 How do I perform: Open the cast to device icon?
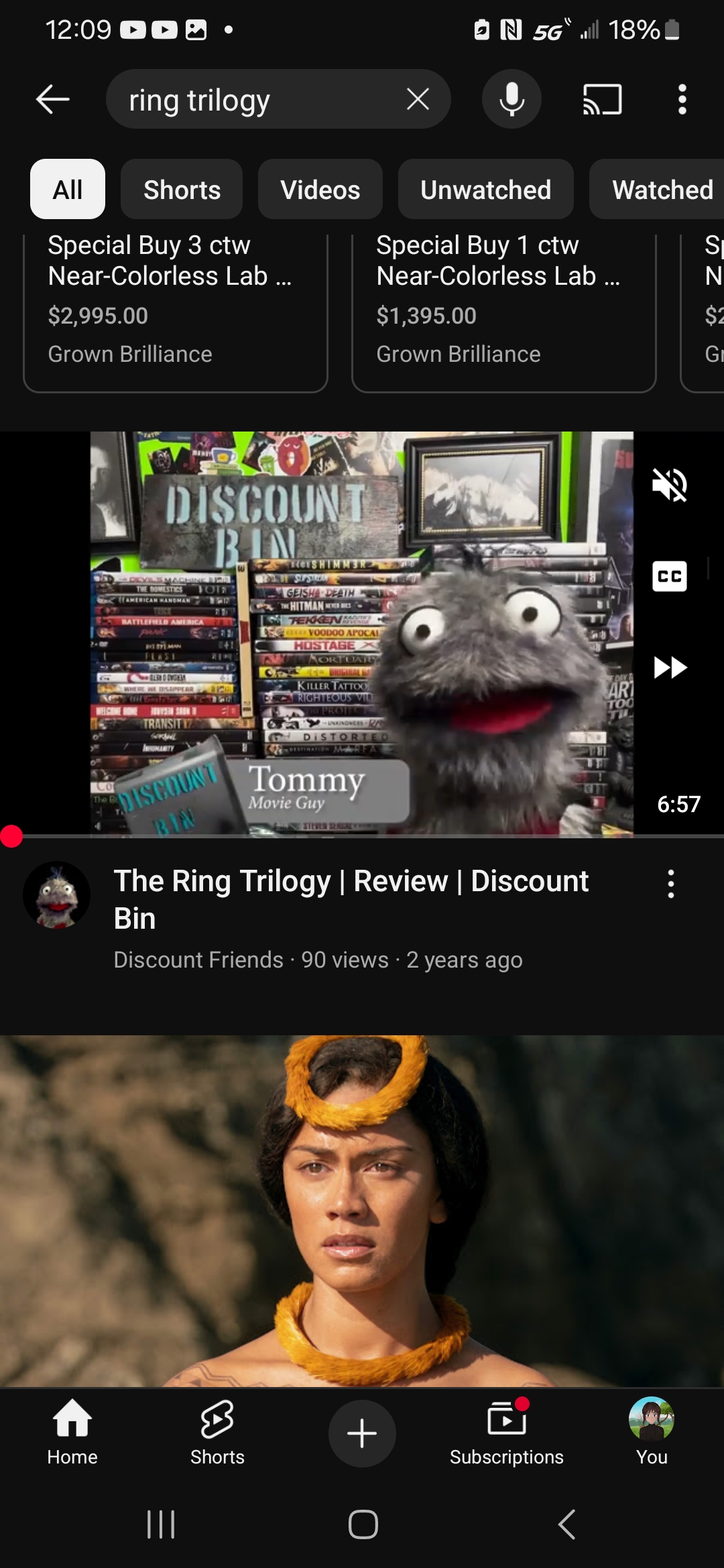point(602,100)
